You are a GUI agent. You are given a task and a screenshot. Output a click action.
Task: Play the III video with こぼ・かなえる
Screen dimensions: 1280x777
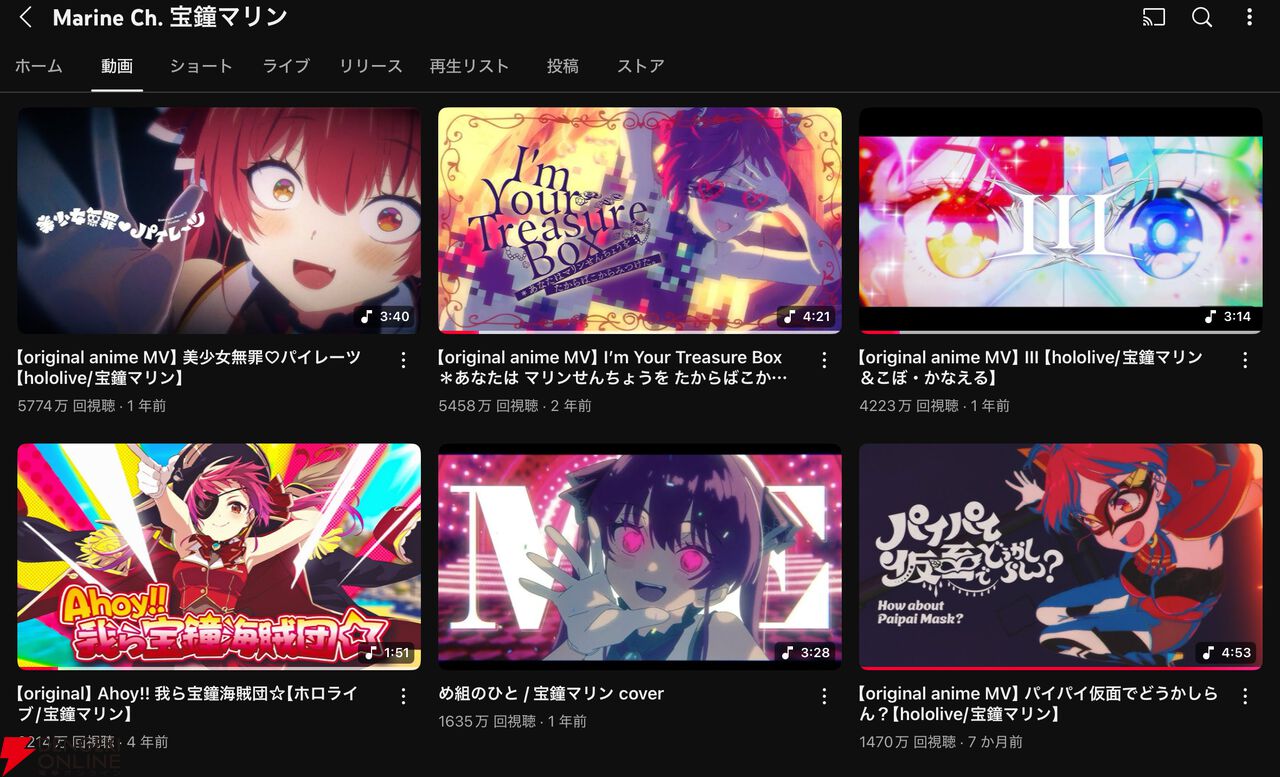pyautogui.click(x=1060, y=220)
